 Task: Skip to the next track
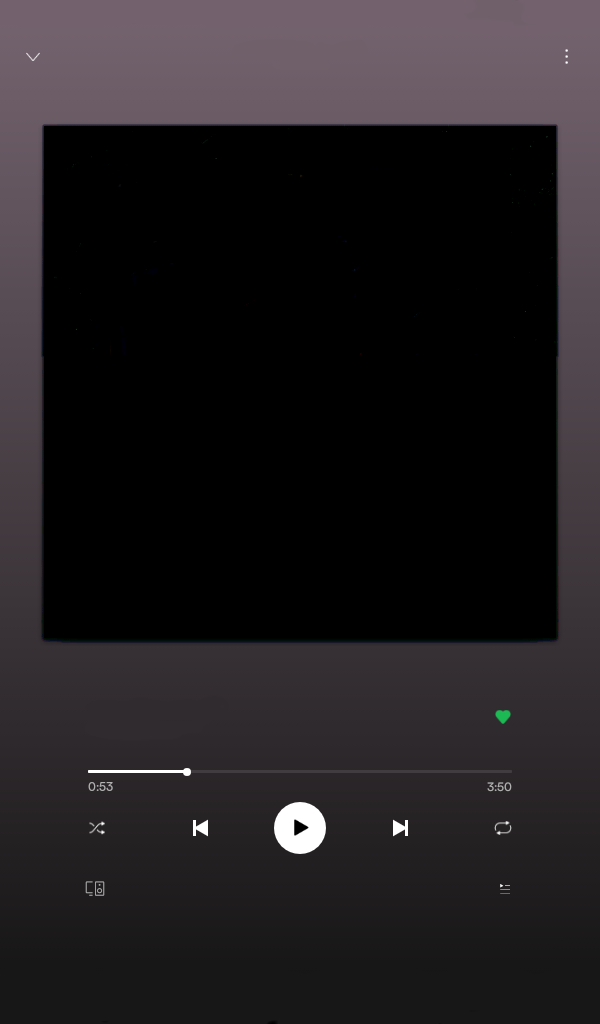click(400, 828)
